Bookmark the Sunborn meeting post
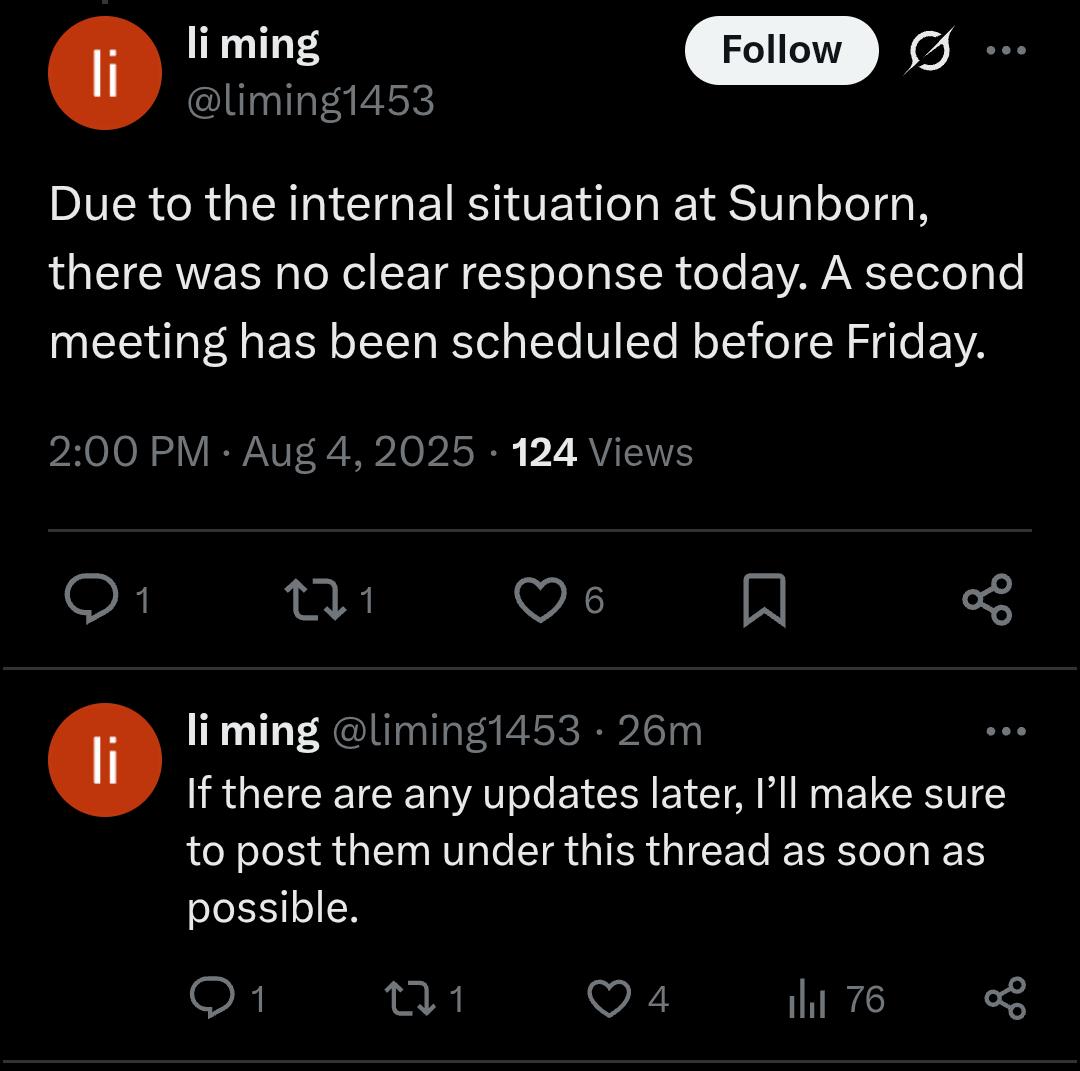 coord(764,600)
